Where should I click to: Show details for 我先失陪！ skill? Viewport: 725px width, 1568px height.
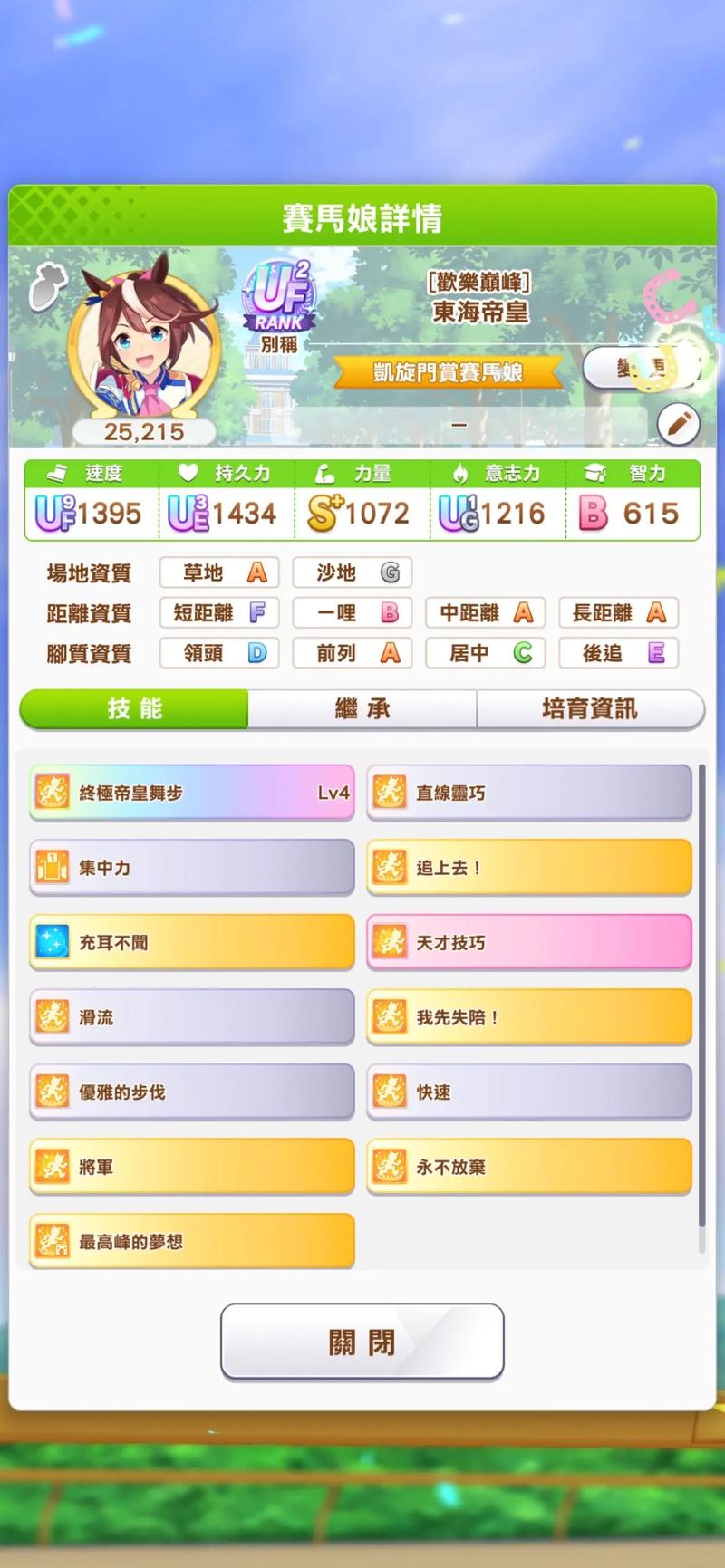click(x=529, y=1017)
